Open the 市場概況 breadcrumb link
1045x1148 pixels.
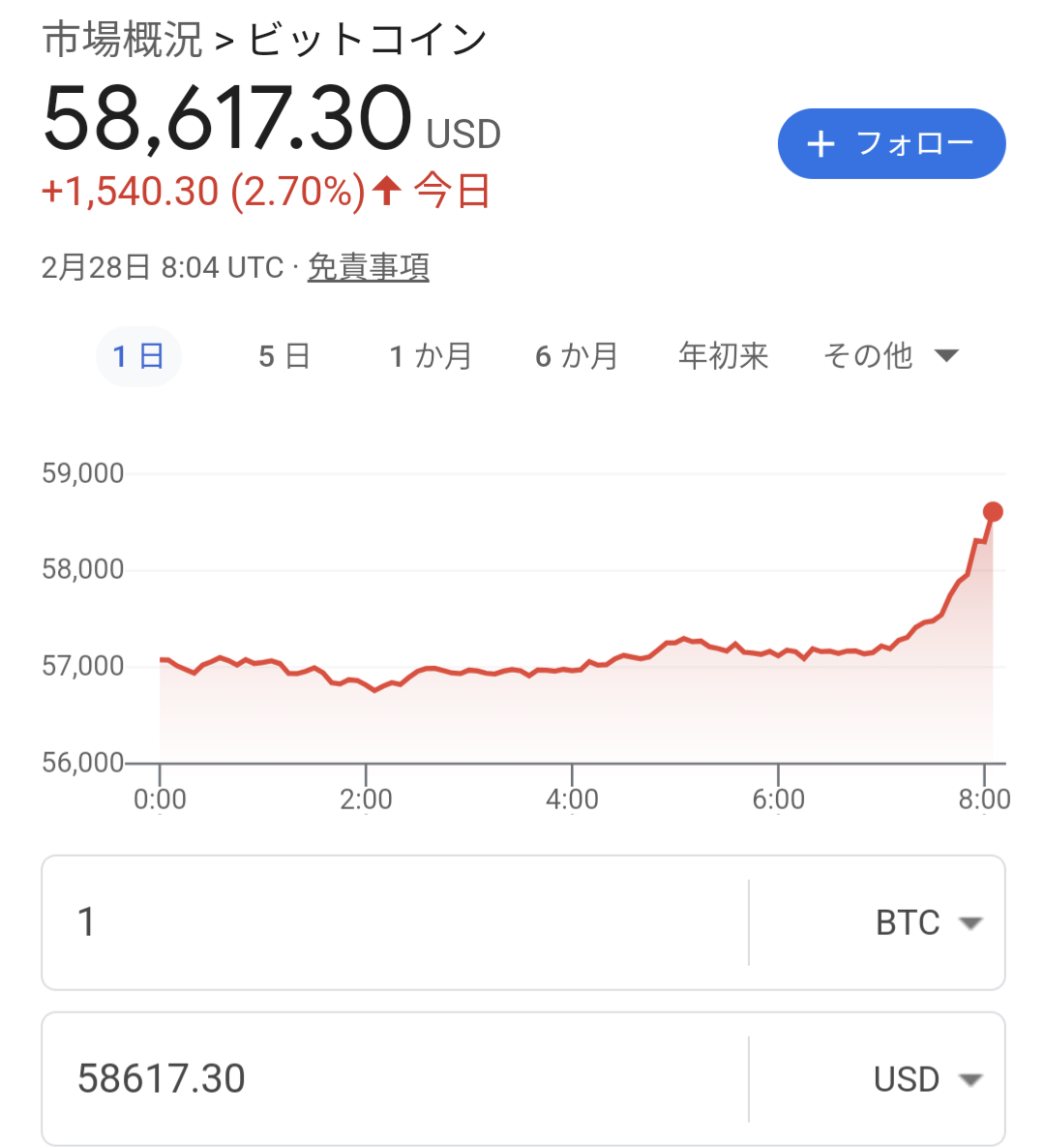(123, 41)
